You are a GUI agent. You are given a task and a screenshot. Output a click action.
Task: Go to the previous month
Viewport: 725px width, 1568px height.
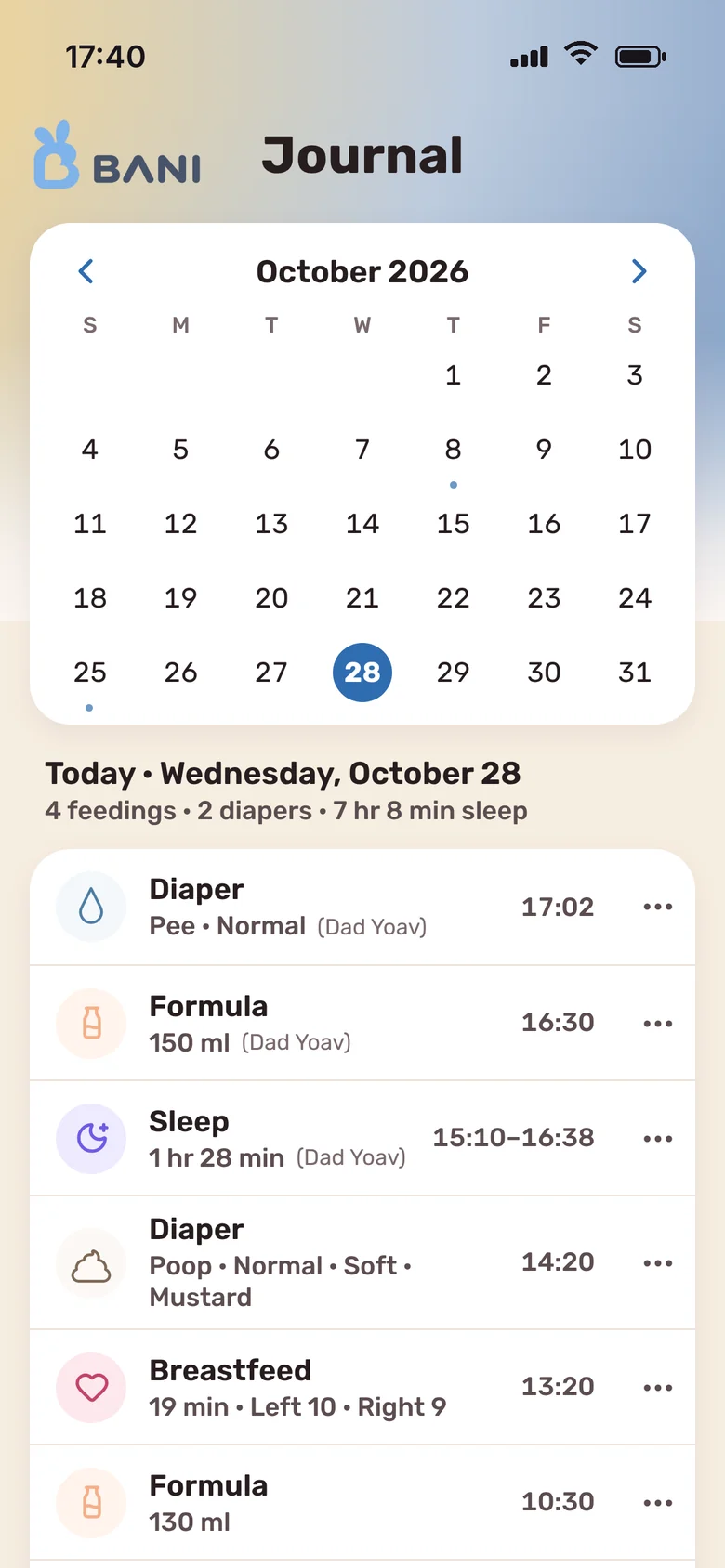coord(86,271)
